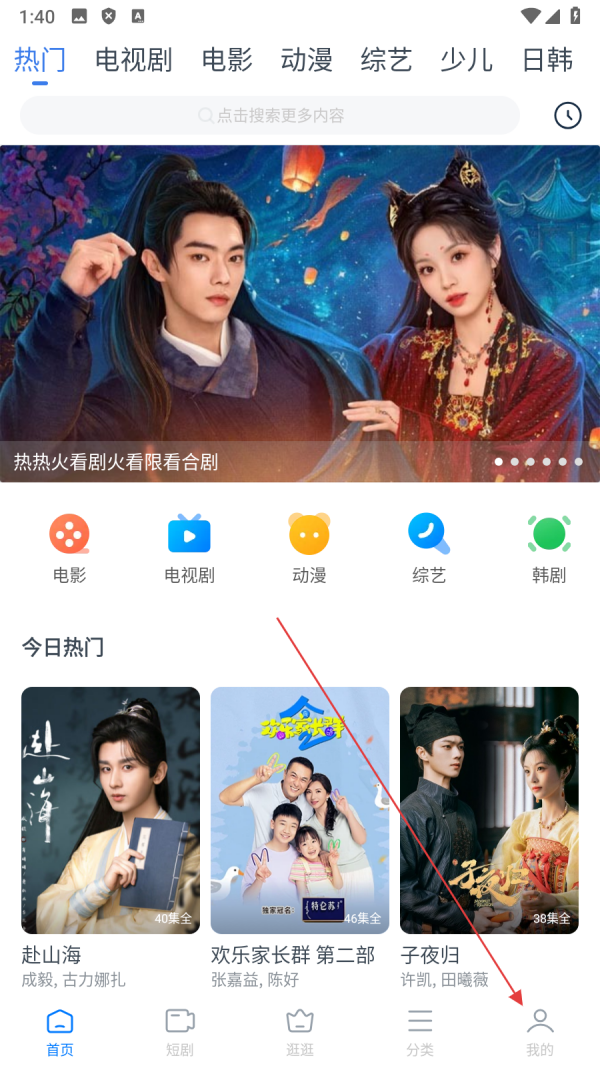Screen dimensions: 600x1066
Task: Browse the 动漫 category shortcut
Action: click(x=309, y=548)
